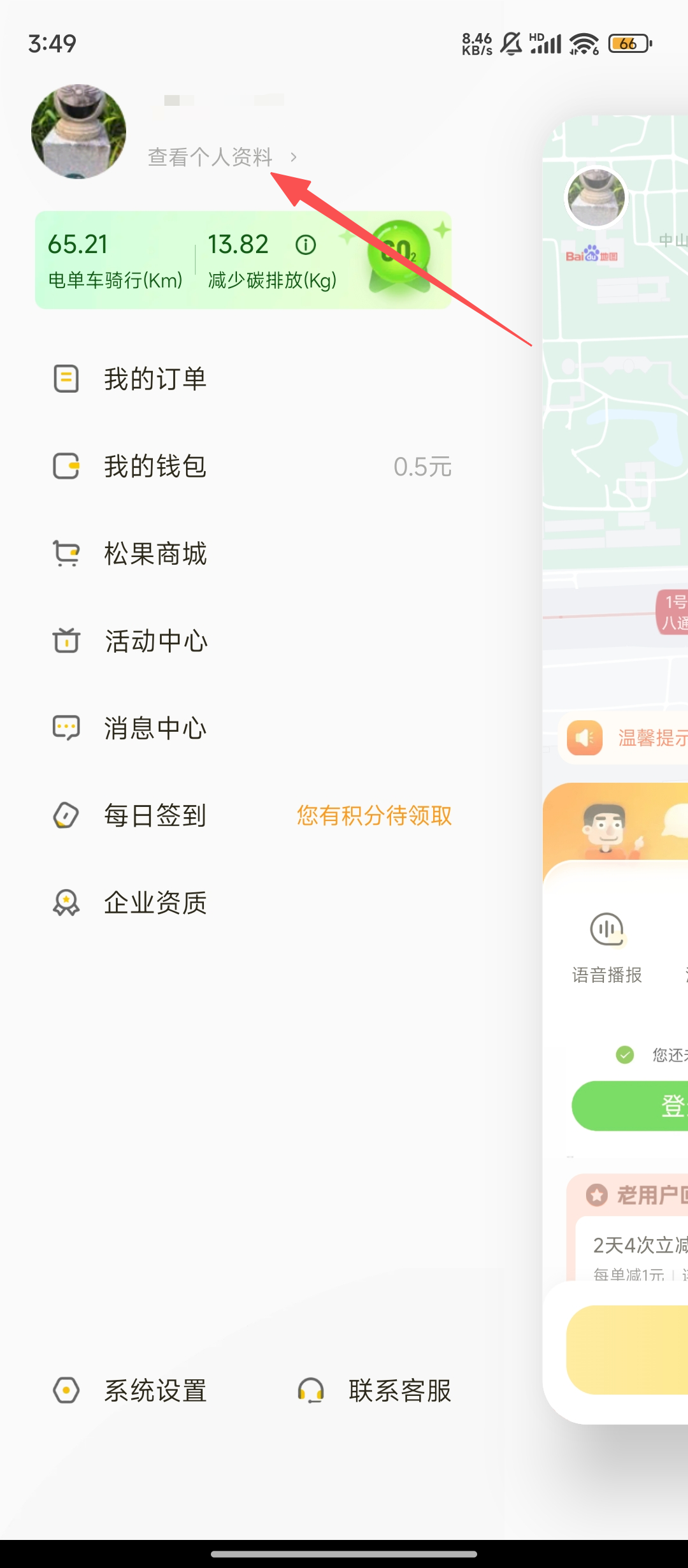Image resolution: width=688 pixels, height=1568 pixels.
Task: Open 我的订单 orders
Action: [x=155, y=379]
